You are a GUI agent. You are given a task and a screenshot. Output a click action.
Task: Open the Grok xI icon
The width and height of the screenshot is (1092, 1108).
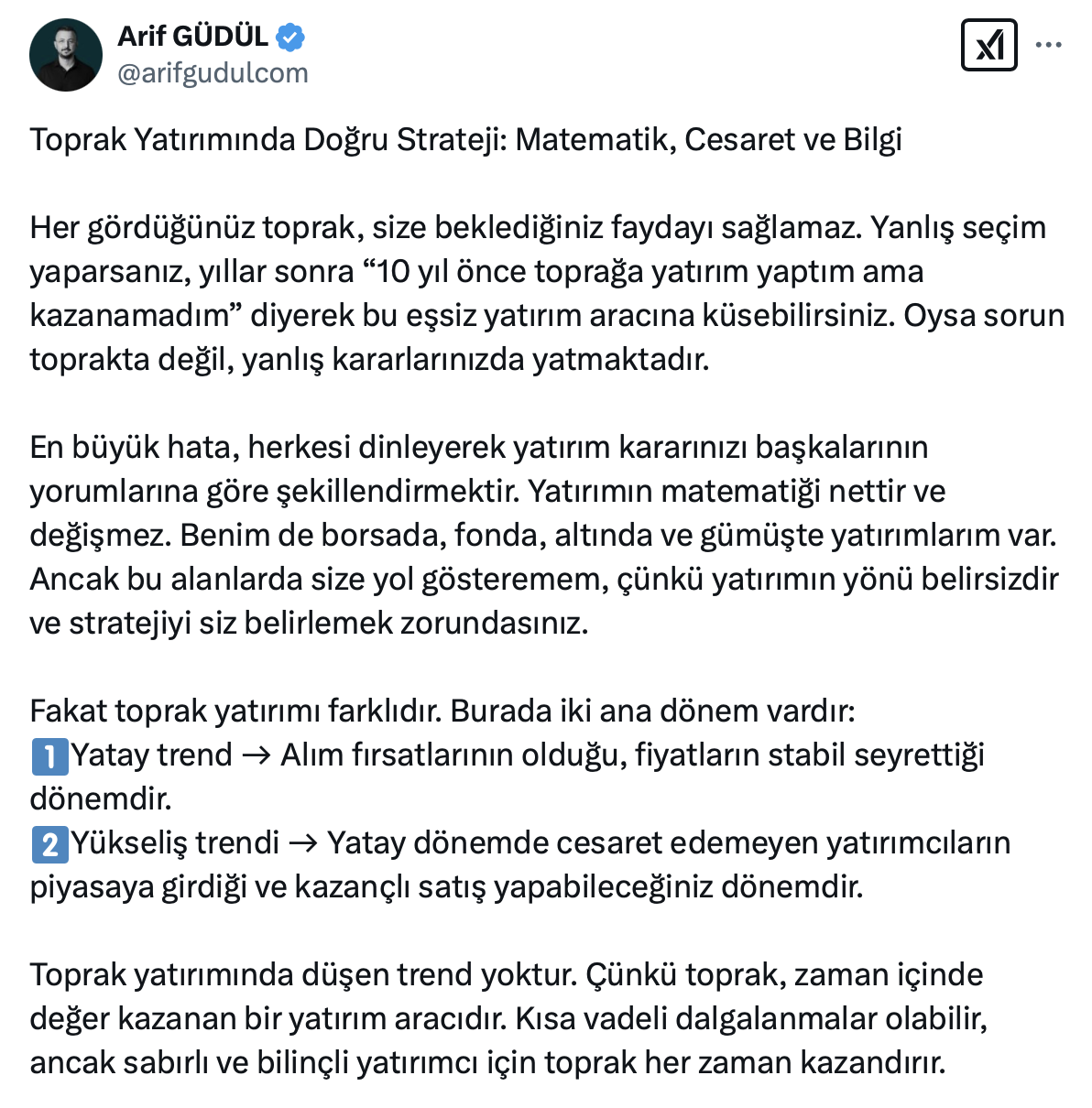988,45
